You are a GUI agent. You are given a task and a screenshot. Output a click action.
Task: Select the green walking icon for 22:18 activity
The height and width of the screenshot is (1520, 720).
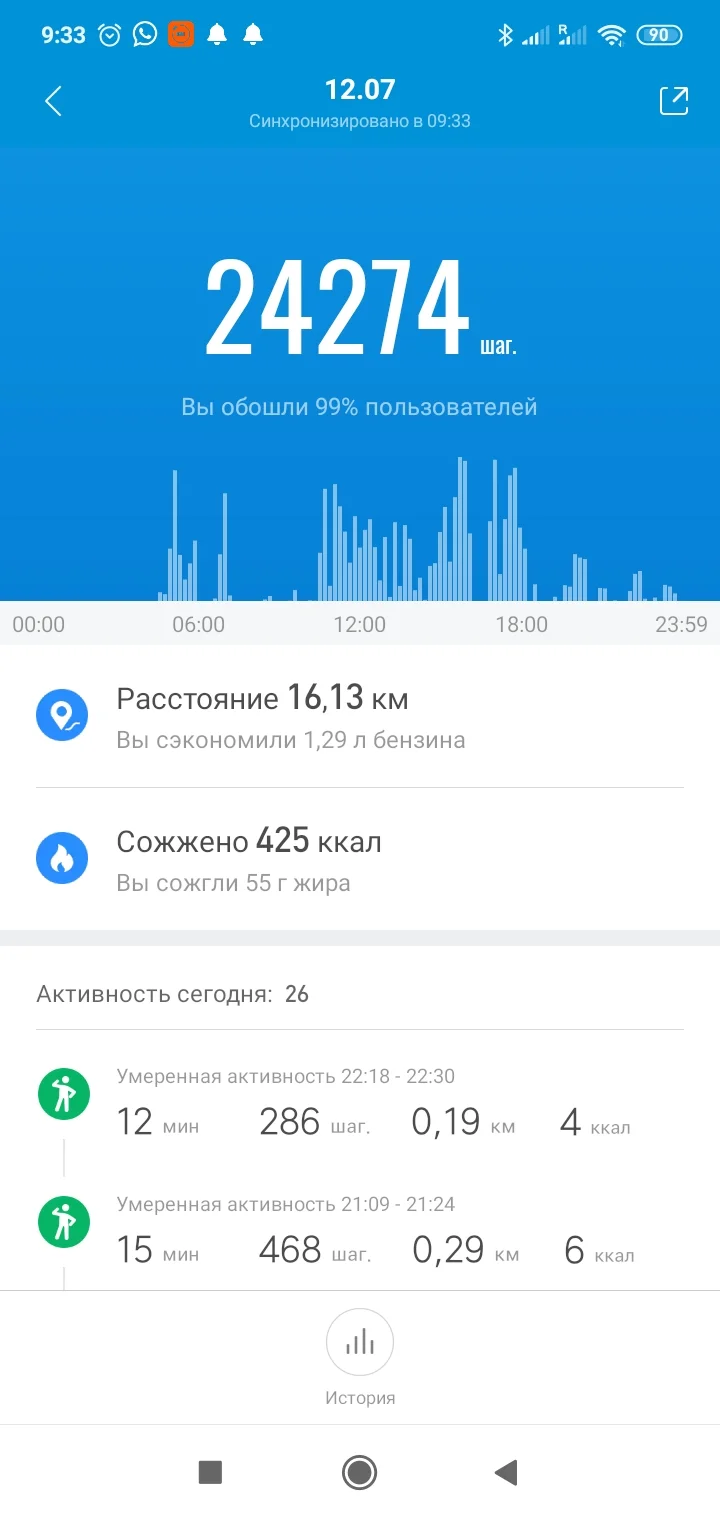(x=63, y=1094)
